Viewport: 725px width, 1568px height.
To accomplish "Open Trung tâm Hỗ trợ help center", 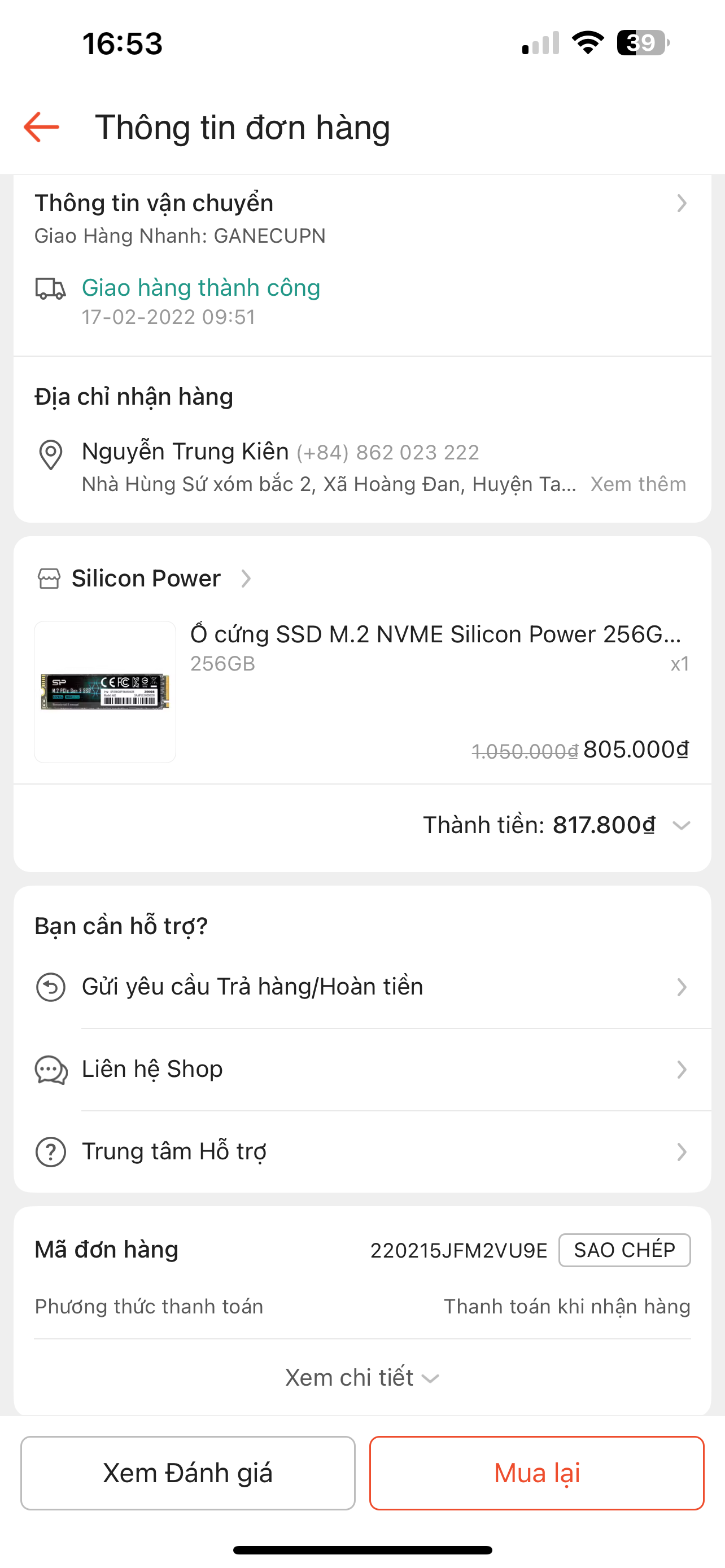I will (361, 1151).
